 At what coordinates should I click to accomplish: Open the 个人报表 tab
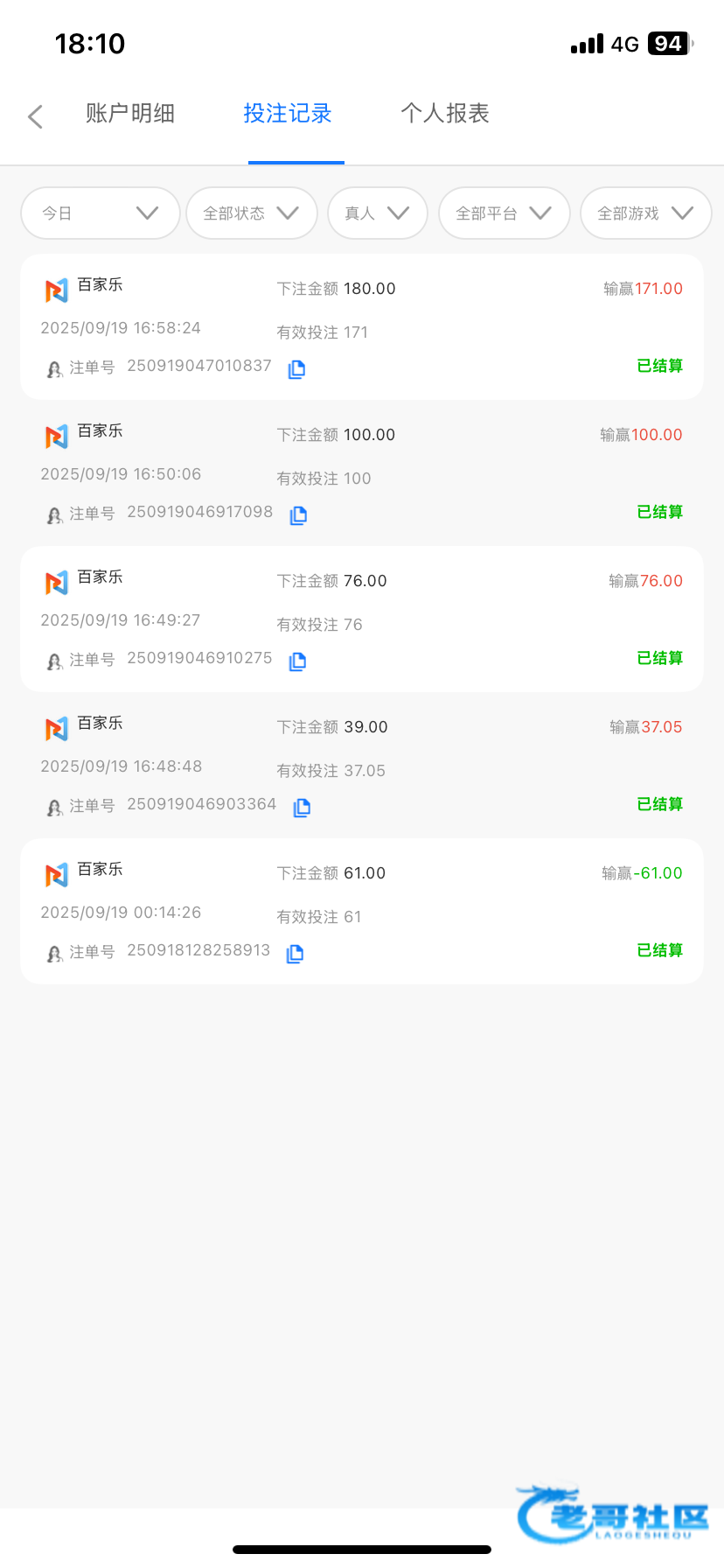click(445, 114)
